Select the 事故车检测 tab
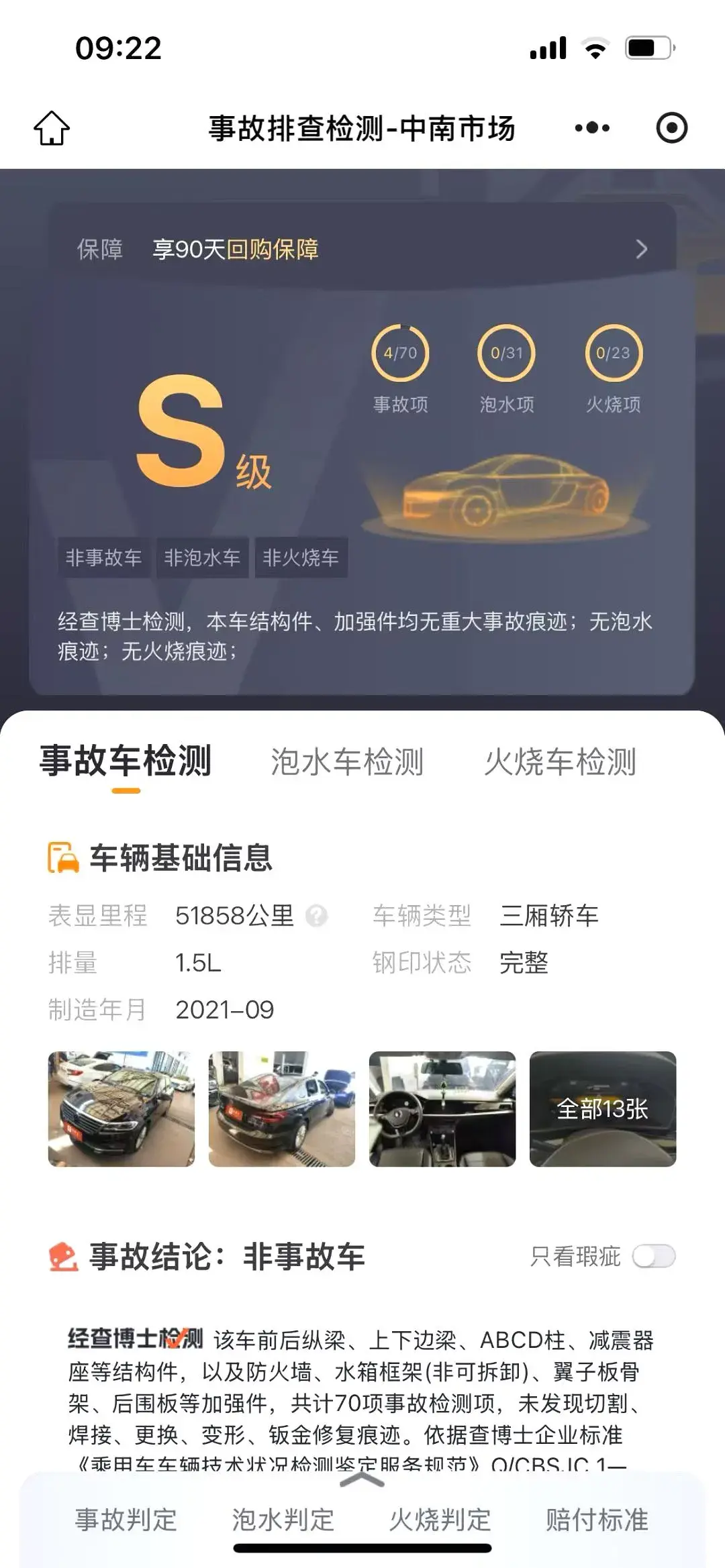This screenshot has height=1568, width=725. 126,762
